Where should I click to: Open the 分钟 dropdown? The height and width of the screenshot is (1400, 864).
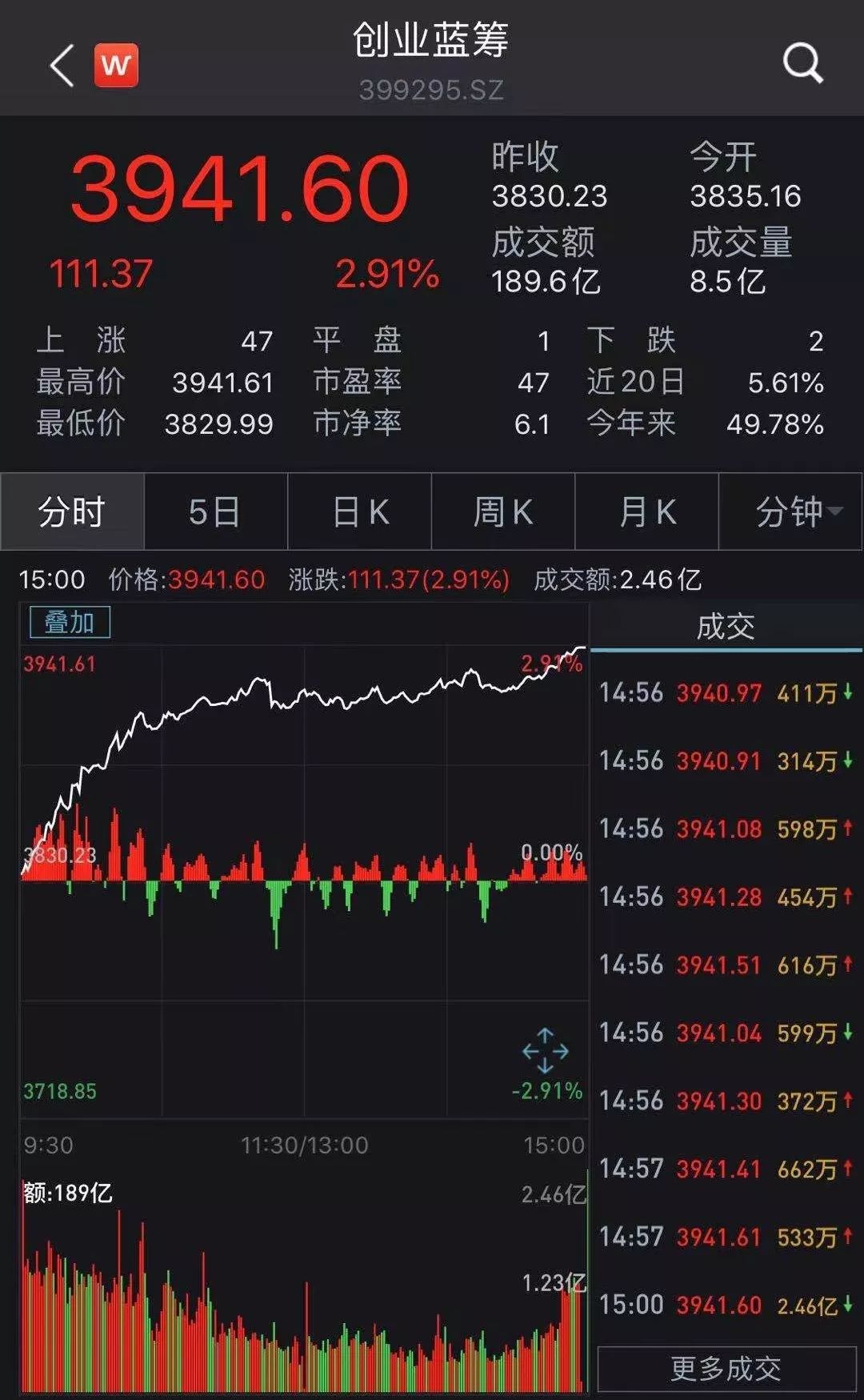[790, 511]
